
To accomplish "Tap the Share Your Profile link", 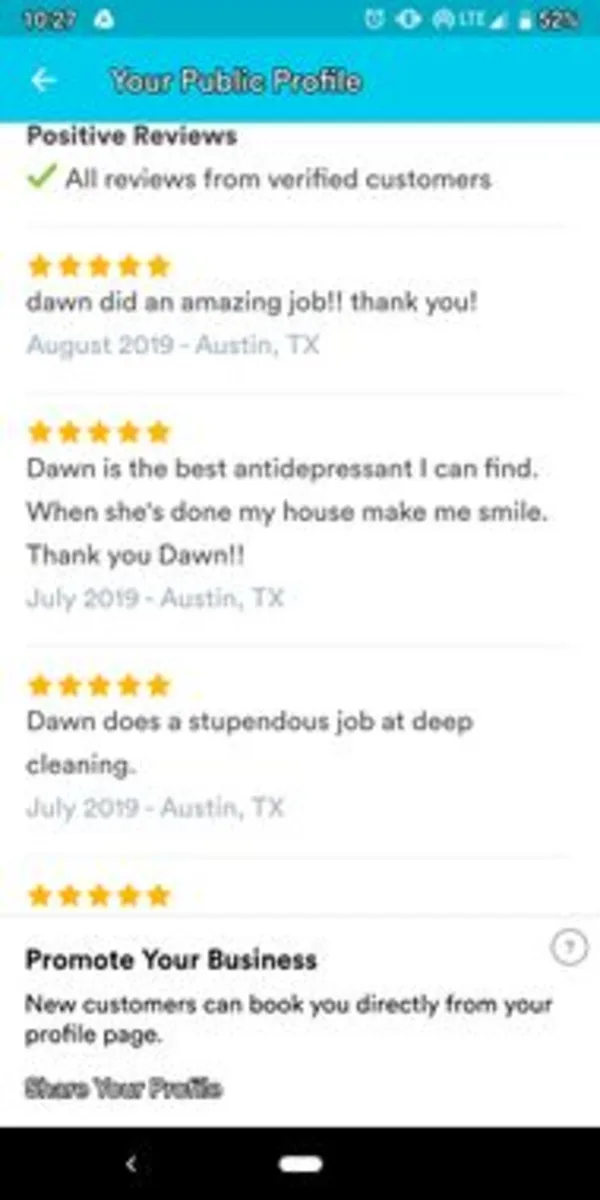I will tap(123, 1089).
